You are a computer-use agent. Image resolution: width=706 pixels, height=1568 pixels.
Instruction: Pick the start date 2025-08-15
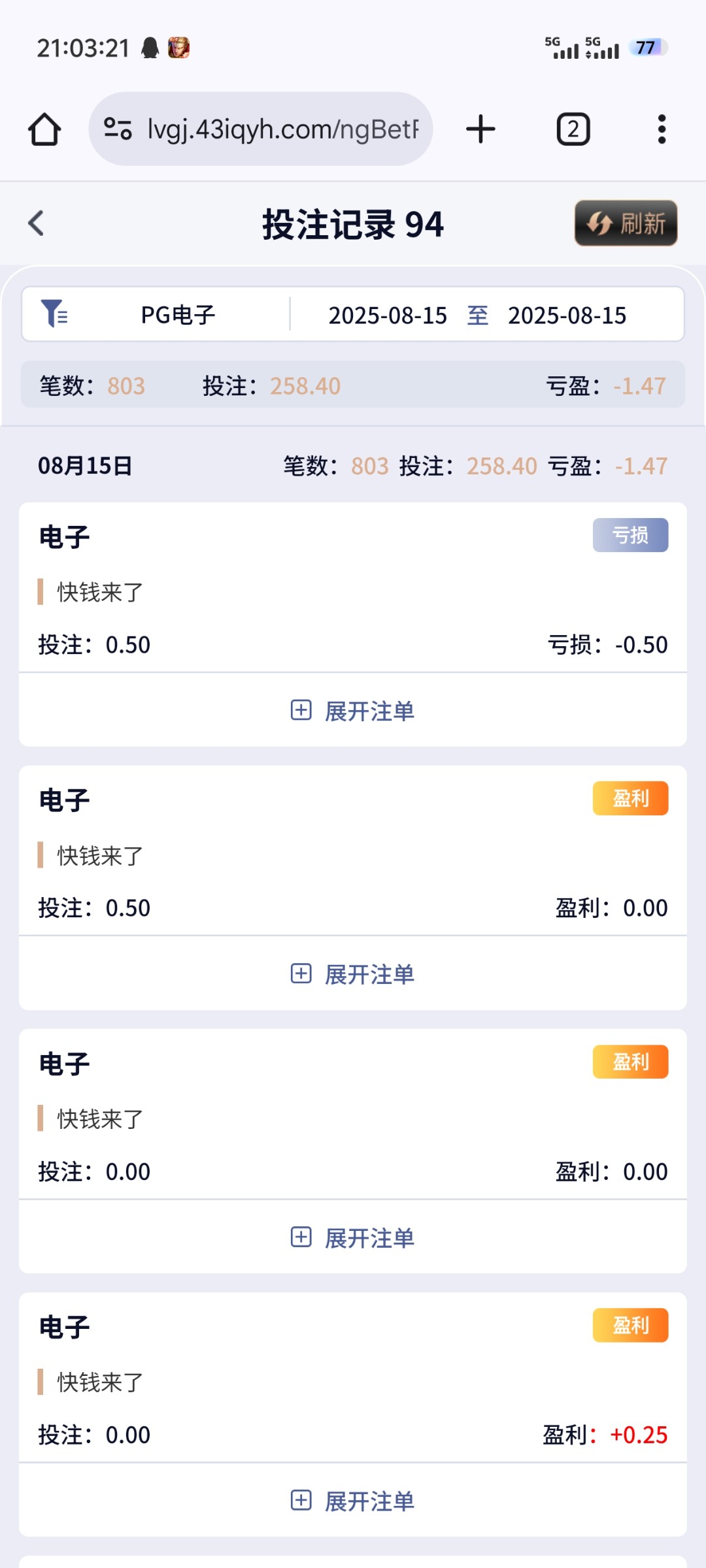[x=388, y=316]
